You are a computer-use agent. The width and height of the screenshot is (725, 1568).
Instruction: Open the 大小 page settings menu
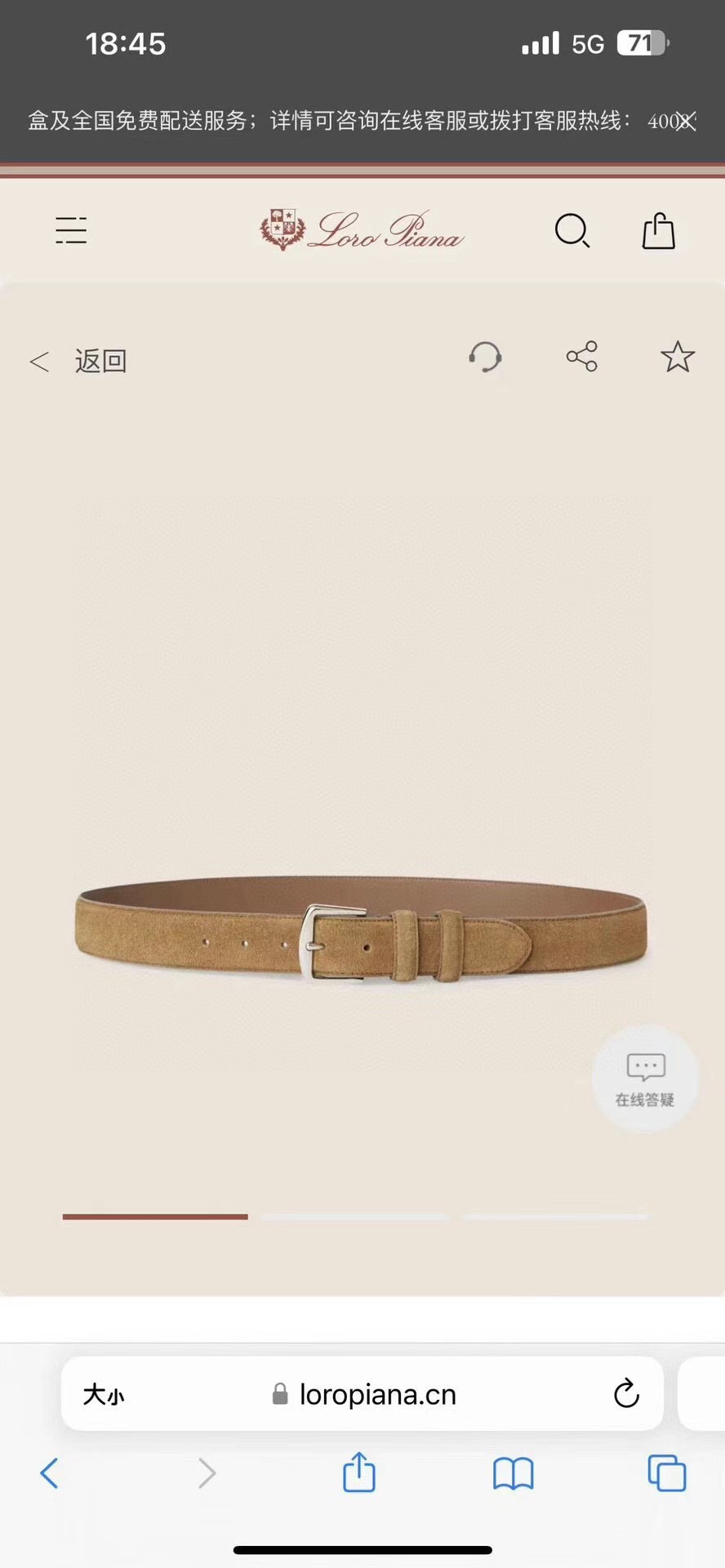tap(104, 1394)
